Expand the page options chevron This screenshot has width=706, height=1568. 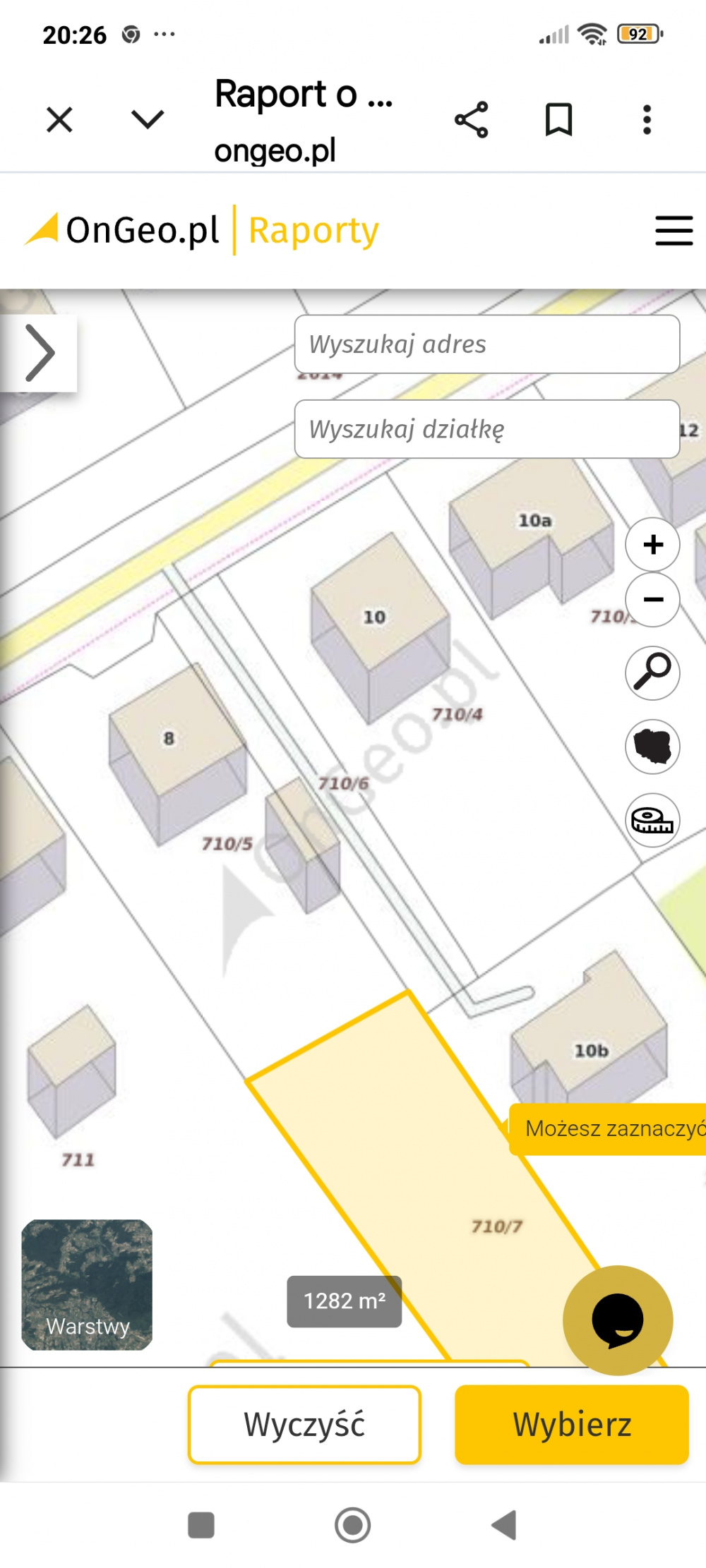pos(148,119)
